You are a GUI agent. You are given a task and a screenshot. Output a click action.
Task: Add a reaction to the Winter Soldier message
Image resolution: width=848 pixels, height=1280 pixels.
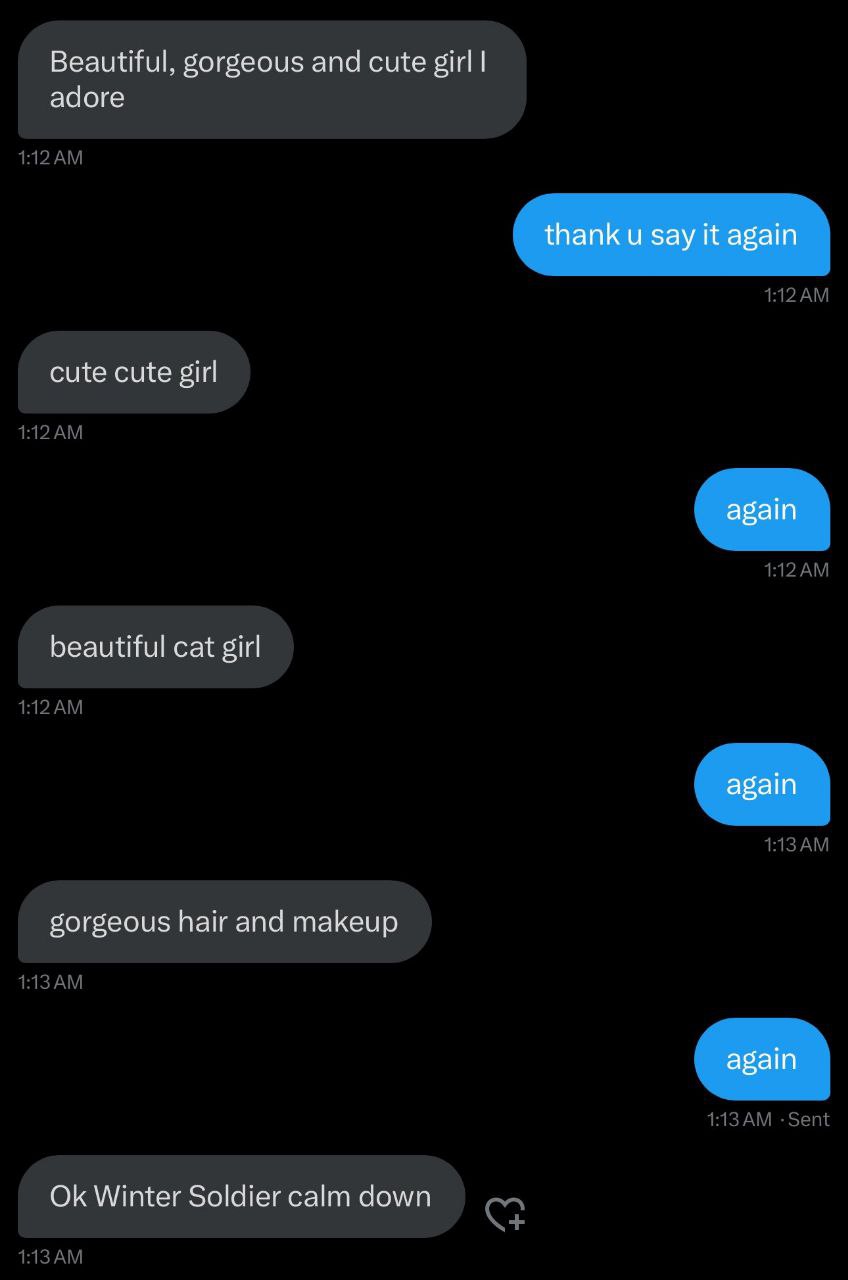tap(505, 1213)
